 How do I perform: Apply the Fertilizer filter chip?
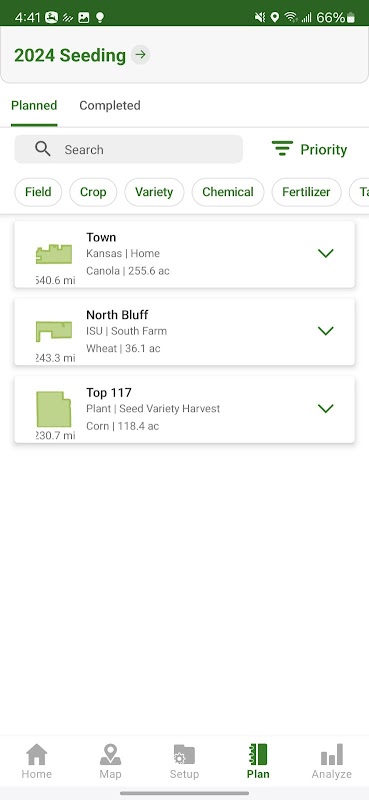[x=306, y=192]
